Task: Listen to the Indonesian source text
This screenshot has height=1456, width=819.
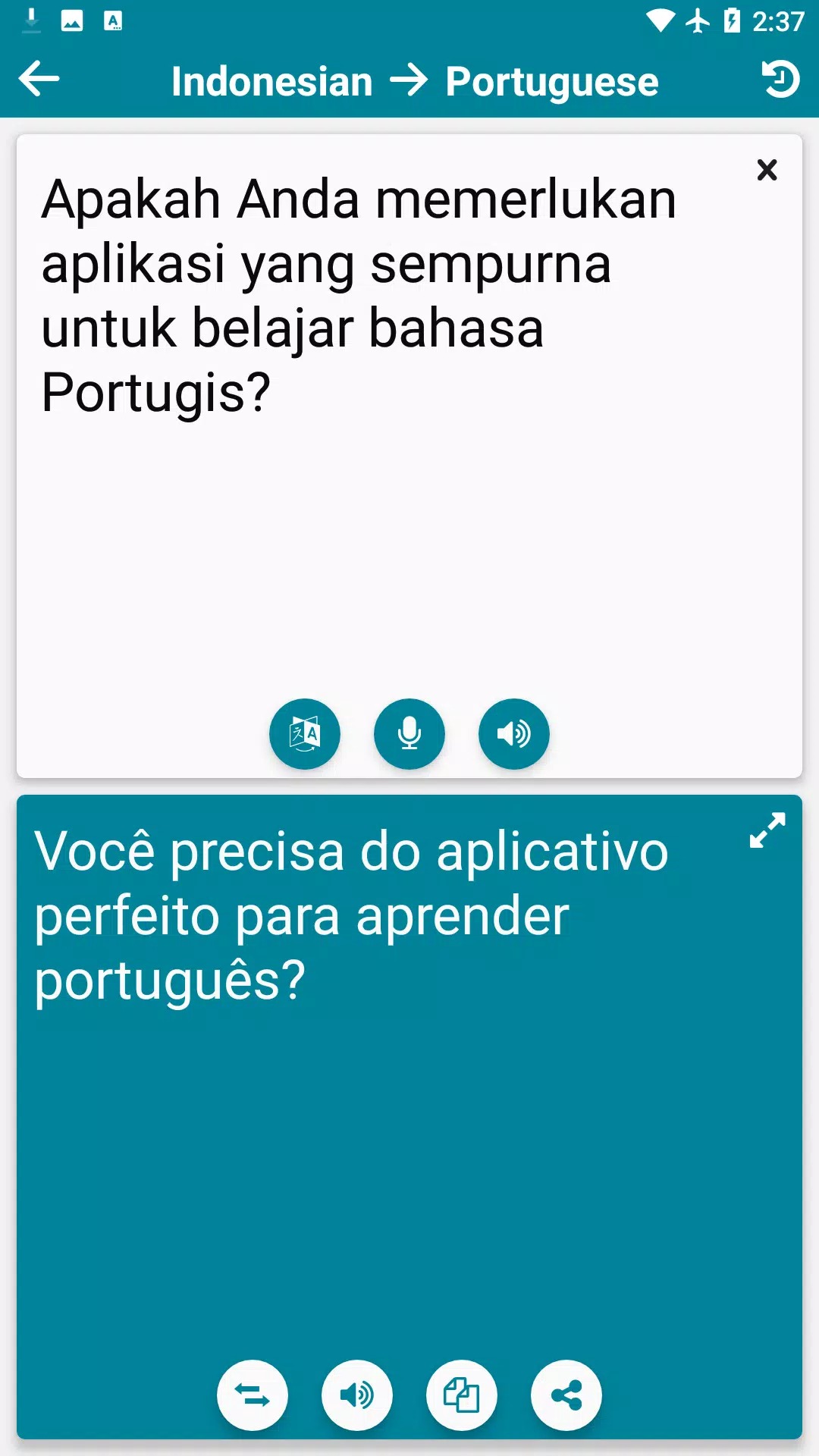Action: click(513, 734)
